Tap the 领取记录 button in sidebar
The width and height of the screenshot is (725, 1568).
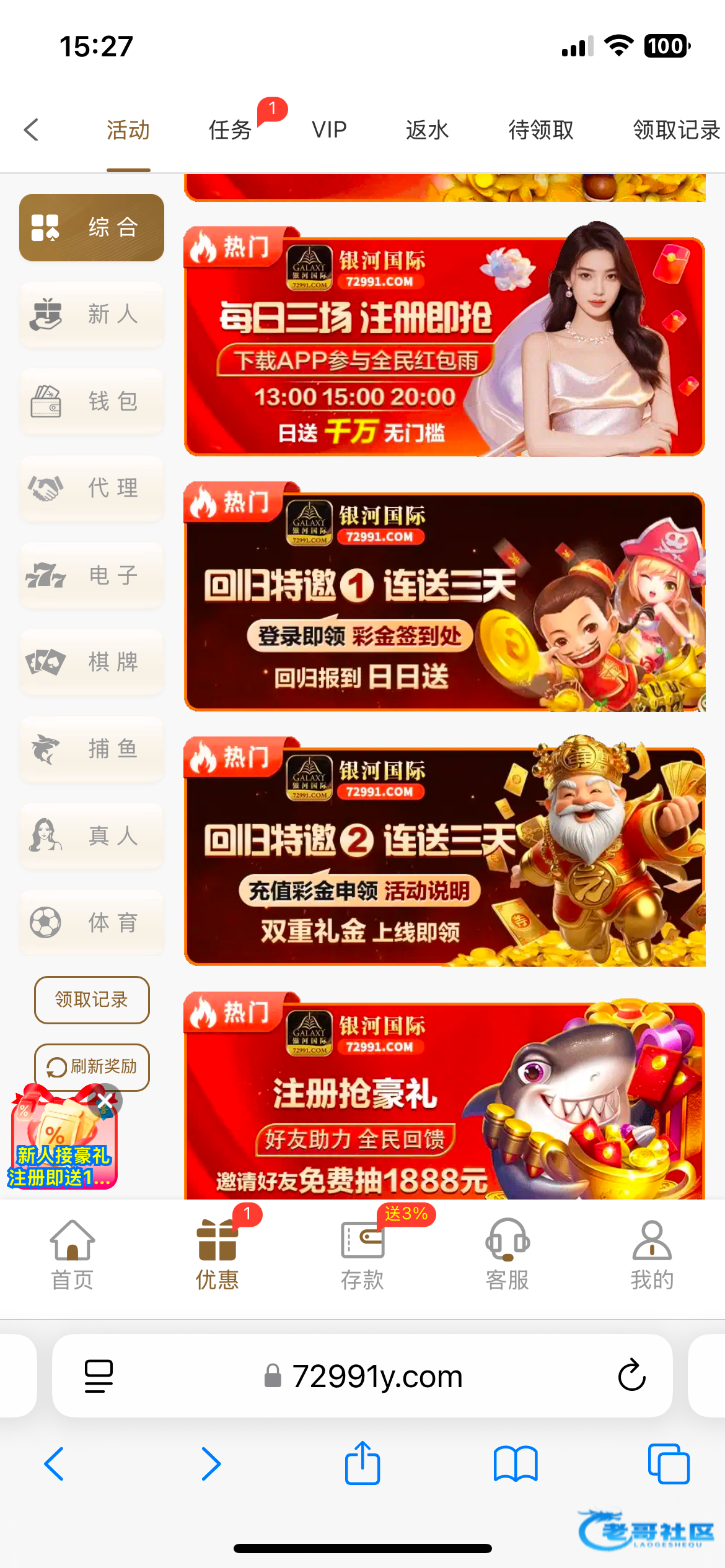(92, 1000)
